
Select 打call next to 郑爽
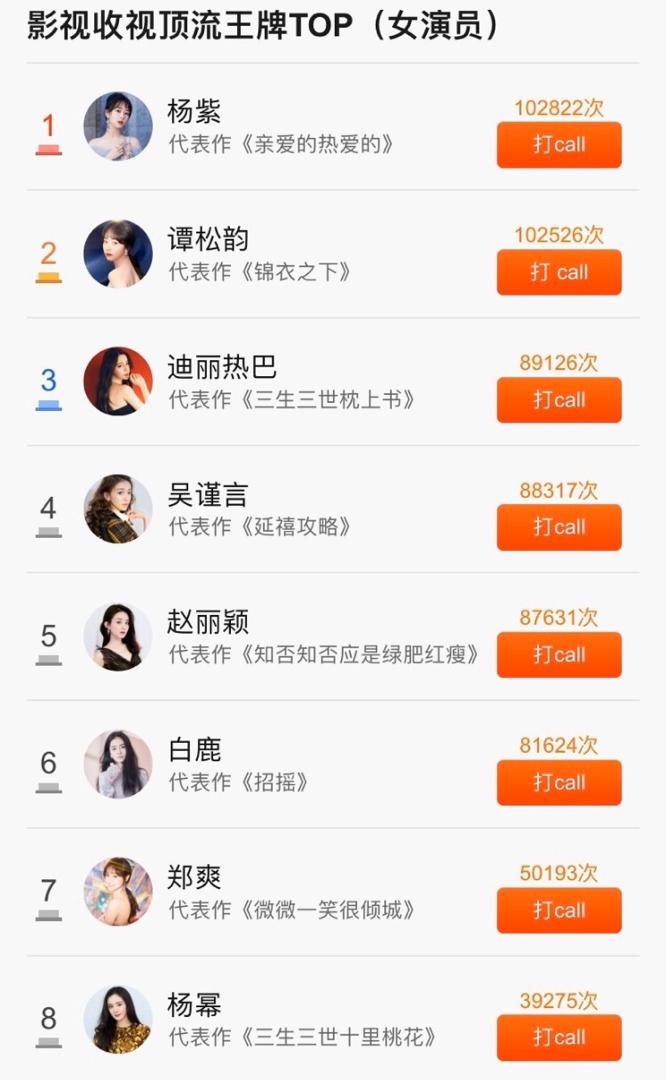(559, 910)
